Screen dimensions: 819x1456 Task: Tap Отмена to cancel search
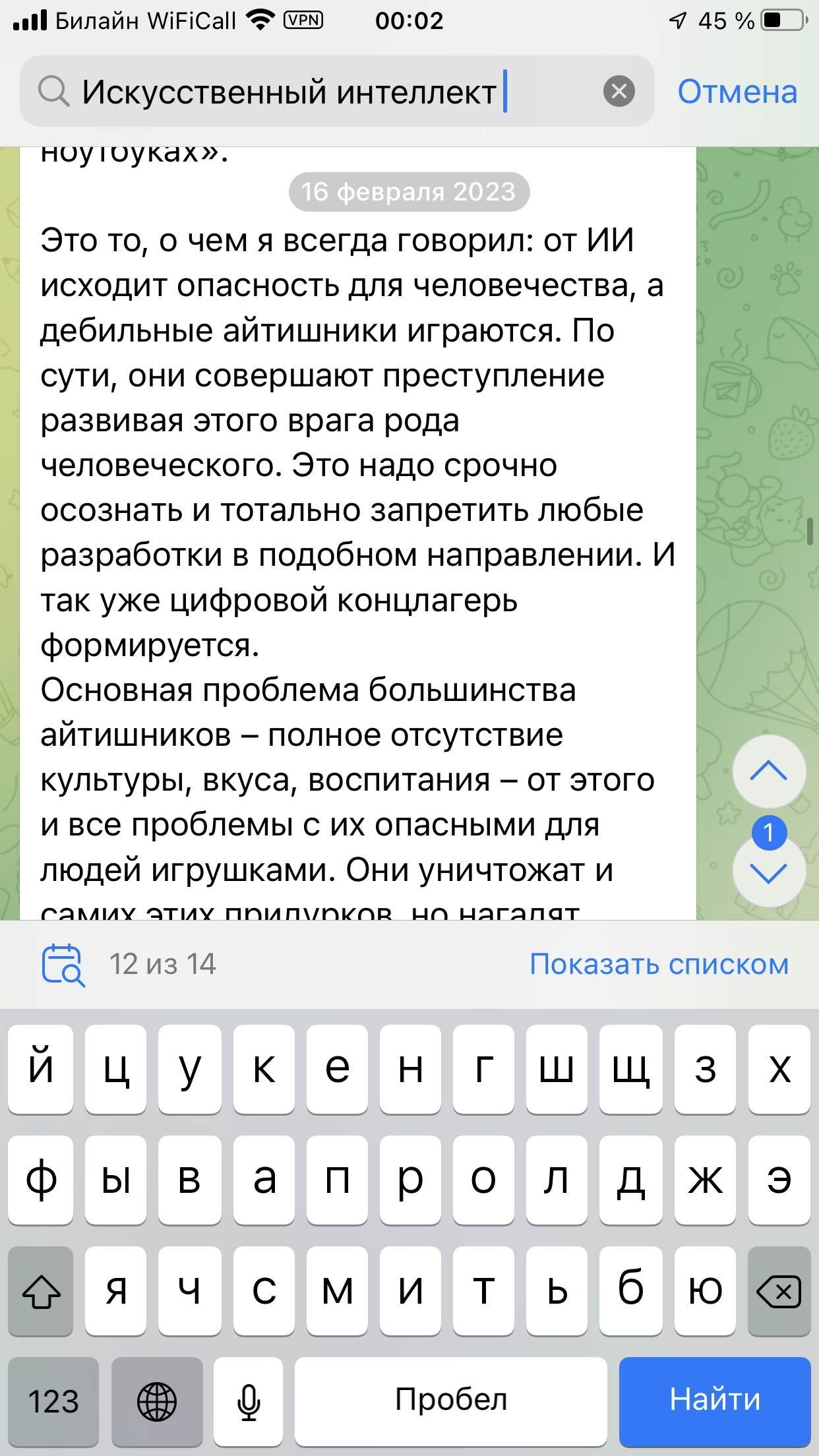click(x=737, y=91)
